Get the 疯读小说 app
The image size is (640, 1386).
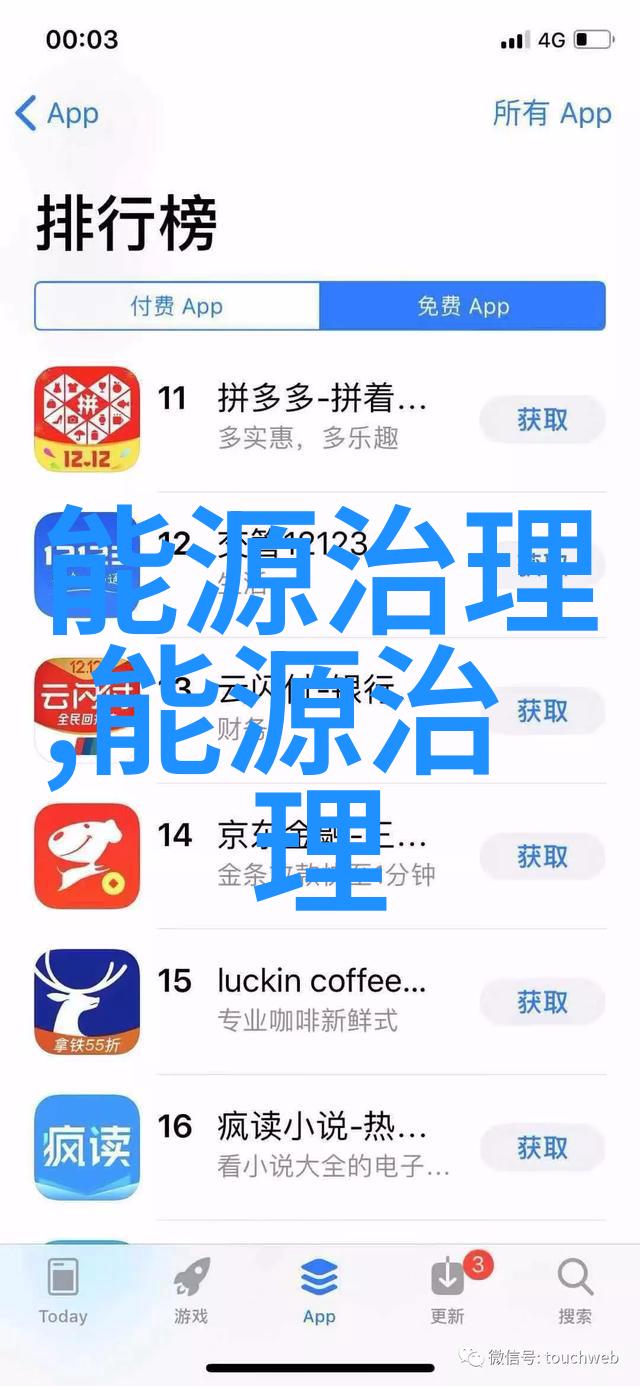coord(542,1147)
